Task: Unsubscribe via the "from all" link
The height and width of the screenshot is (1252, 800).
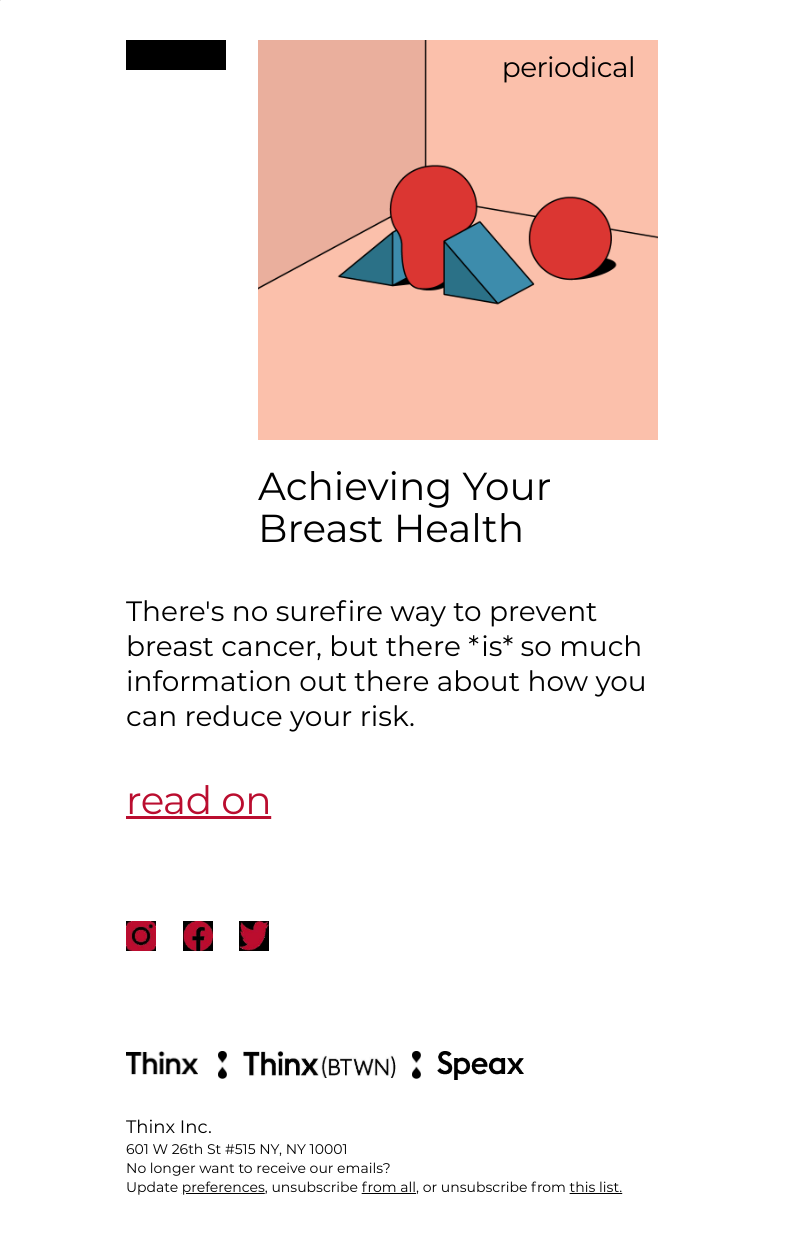Action: [x=388, y=1187]
